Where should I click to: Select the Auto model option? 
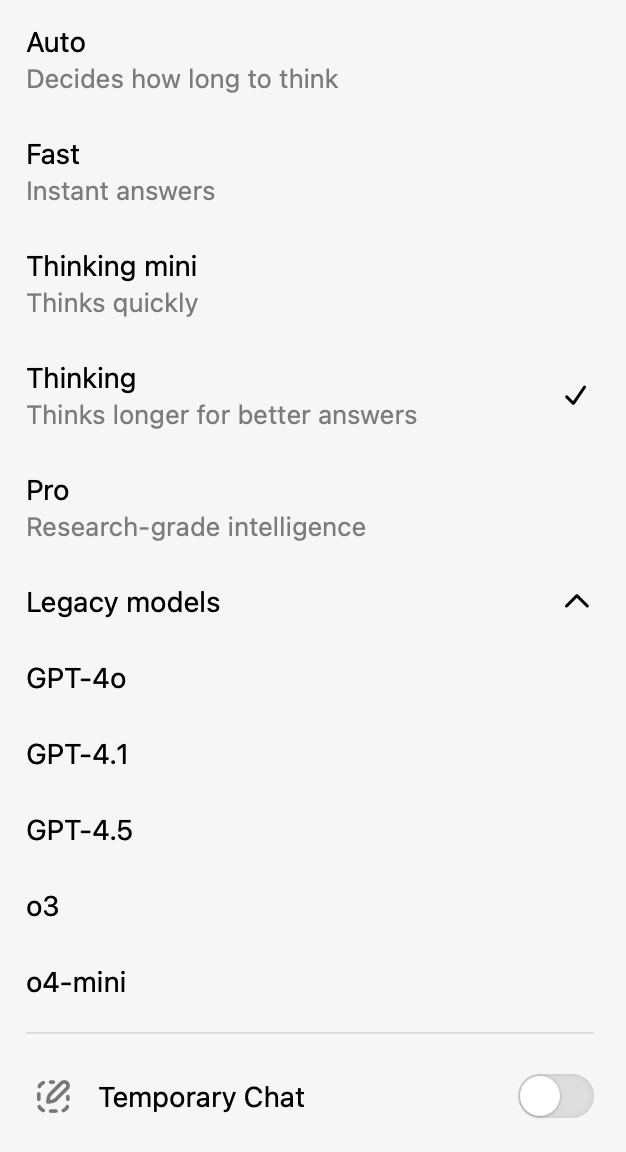coord(180,60)
